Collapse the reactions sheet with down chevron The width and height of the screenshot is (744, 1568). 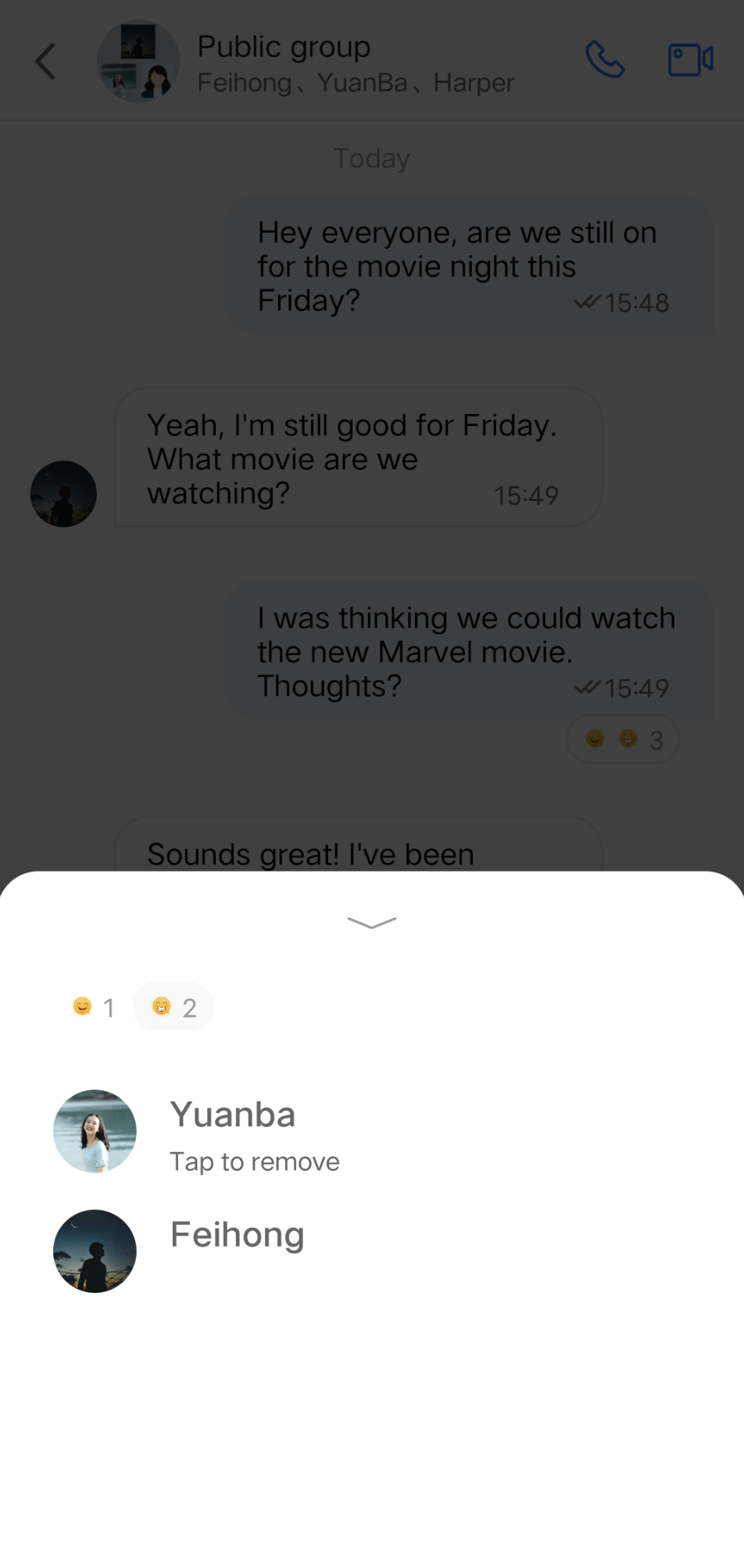point(372,923)
